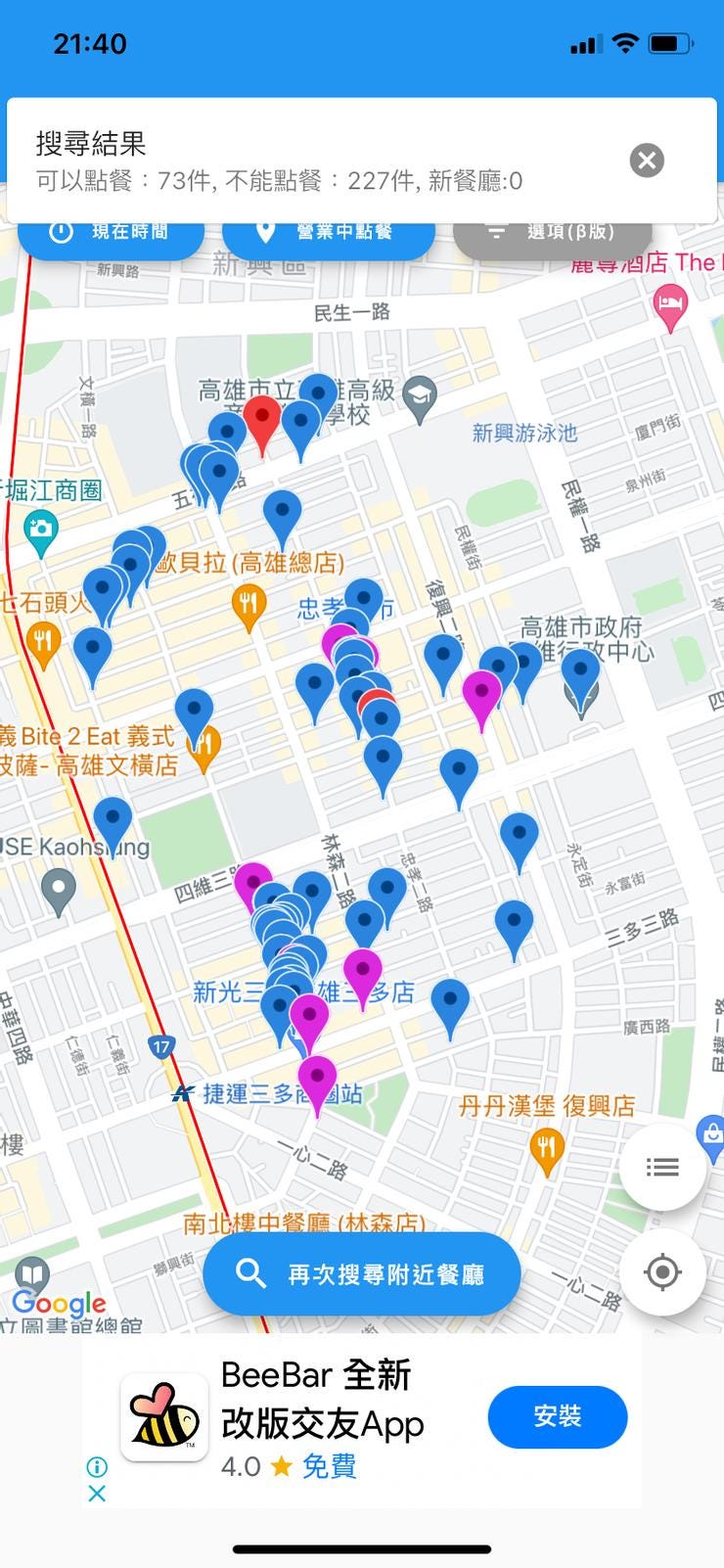Open ad info icon

[x=97, y=1466]
